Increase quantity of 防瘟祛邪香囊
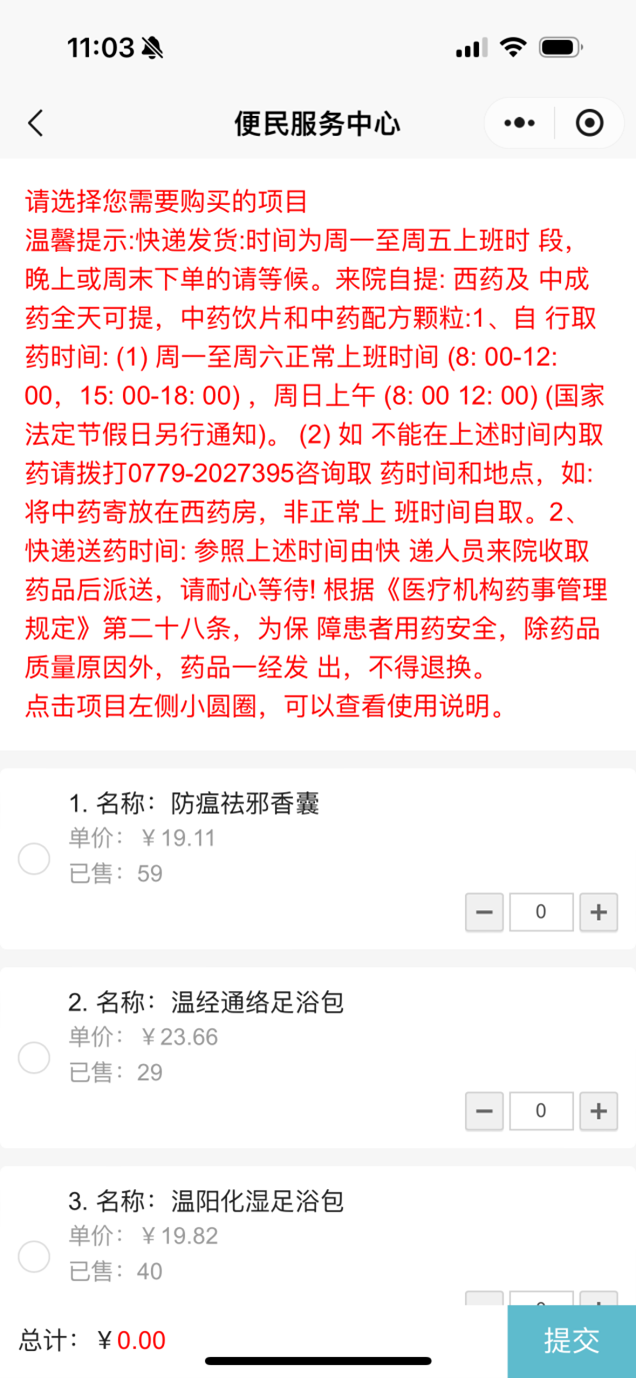This screenshot has width=636, height=1378. coord(599,912)
